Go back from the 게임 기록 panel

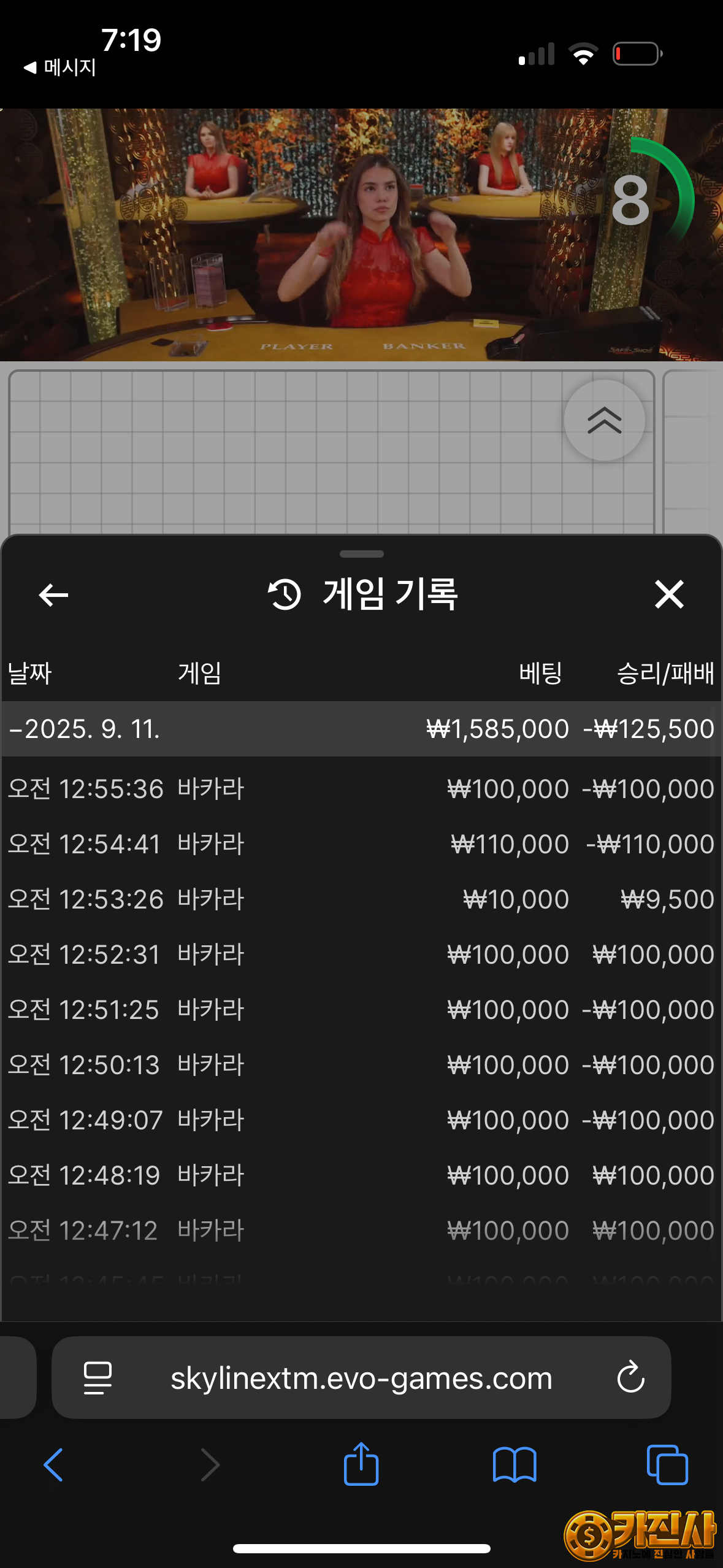53,594
